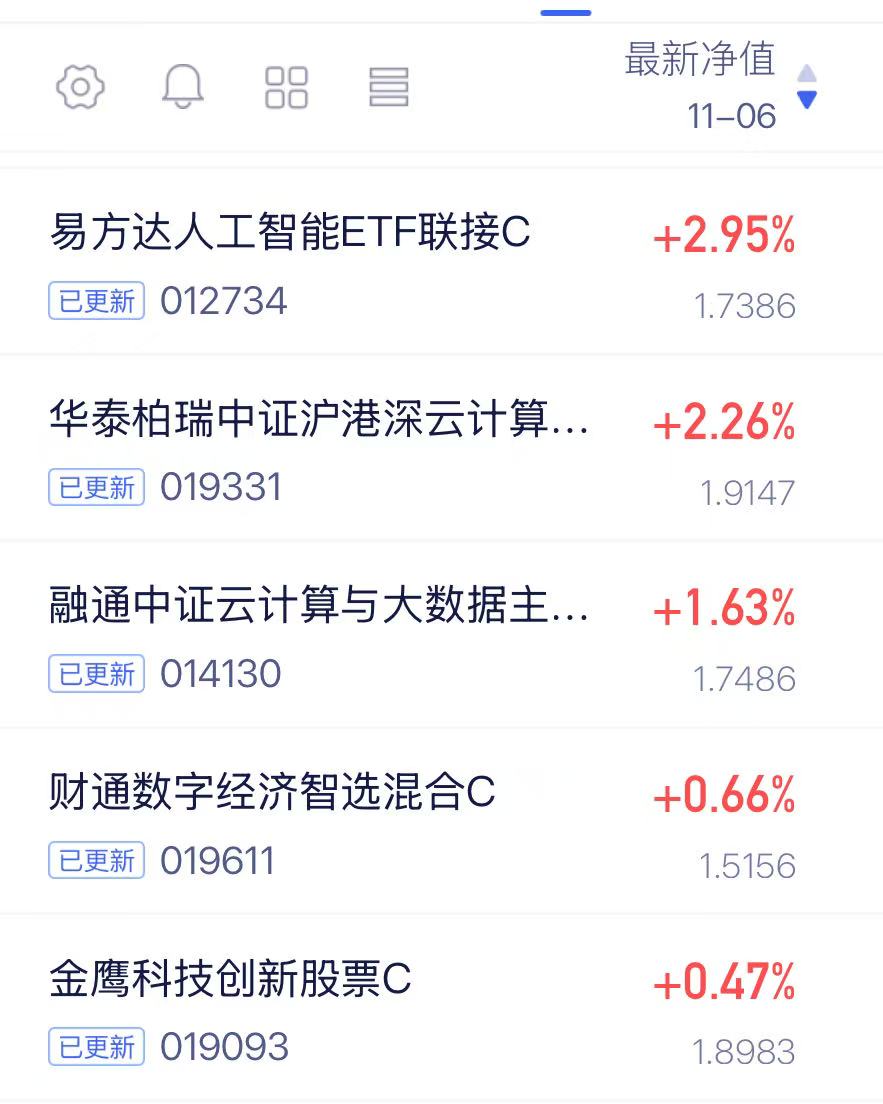Switch to grid view layout

[286, 87]
